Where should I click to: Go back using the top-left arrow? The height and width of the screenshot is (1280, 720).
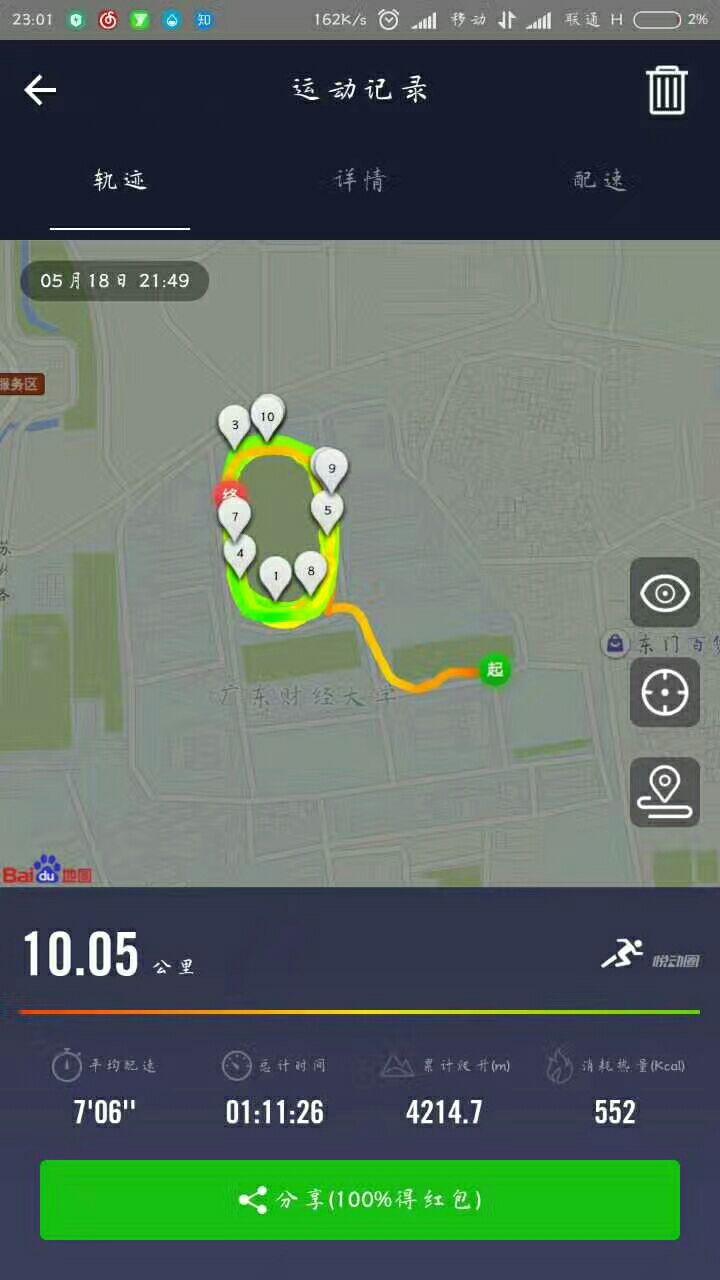click(40, 90)
